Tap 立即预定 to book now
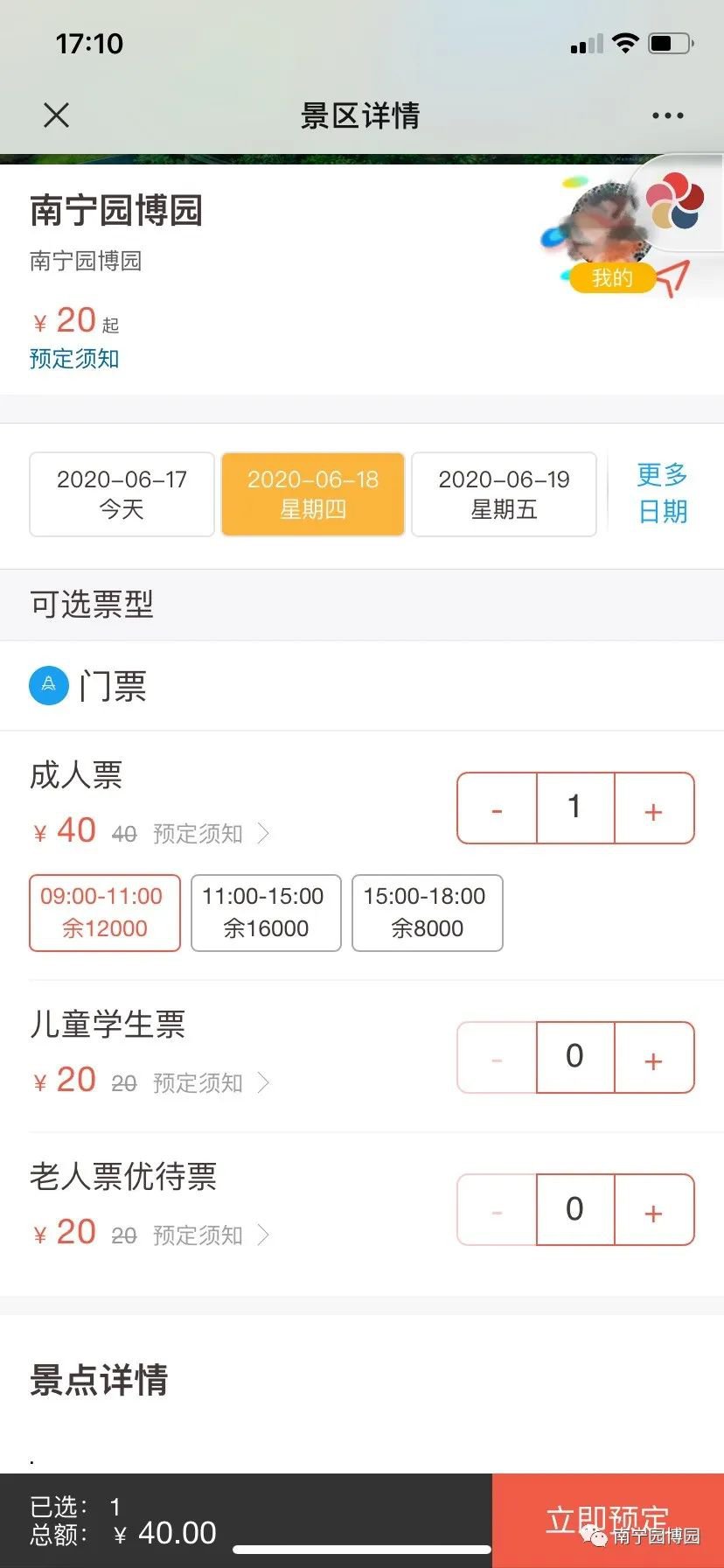The image size is (724, 1568). 608,1520
